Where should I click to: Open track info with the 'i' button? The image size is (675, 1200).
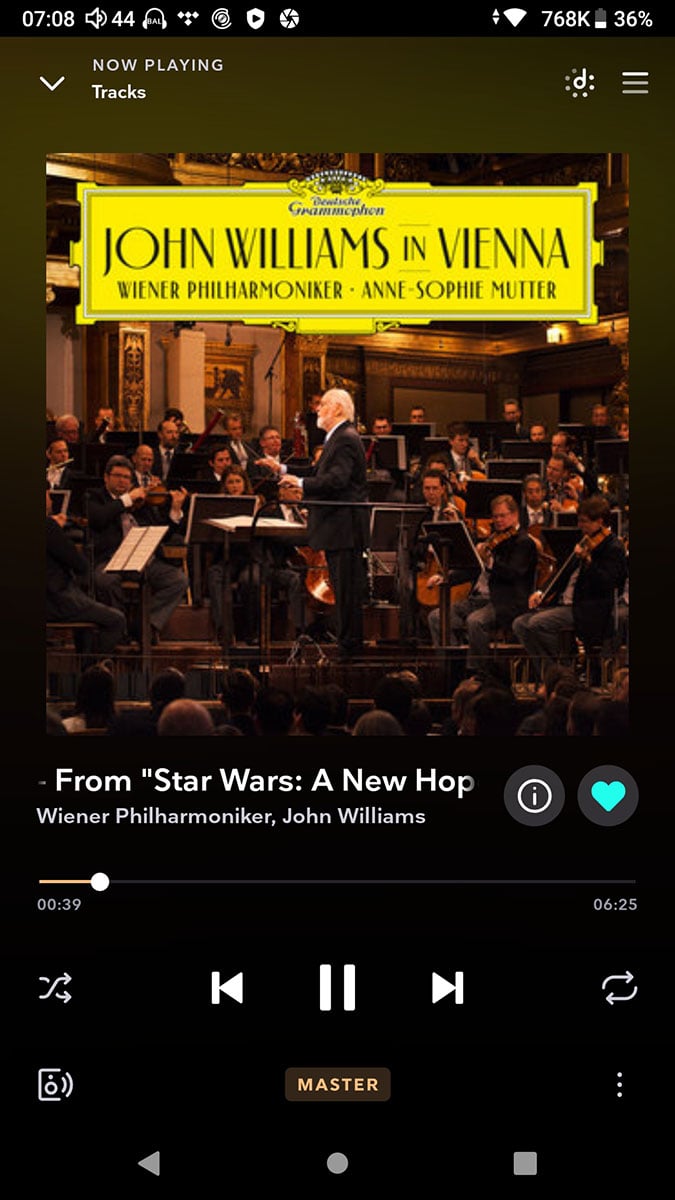tap(534, 796)
